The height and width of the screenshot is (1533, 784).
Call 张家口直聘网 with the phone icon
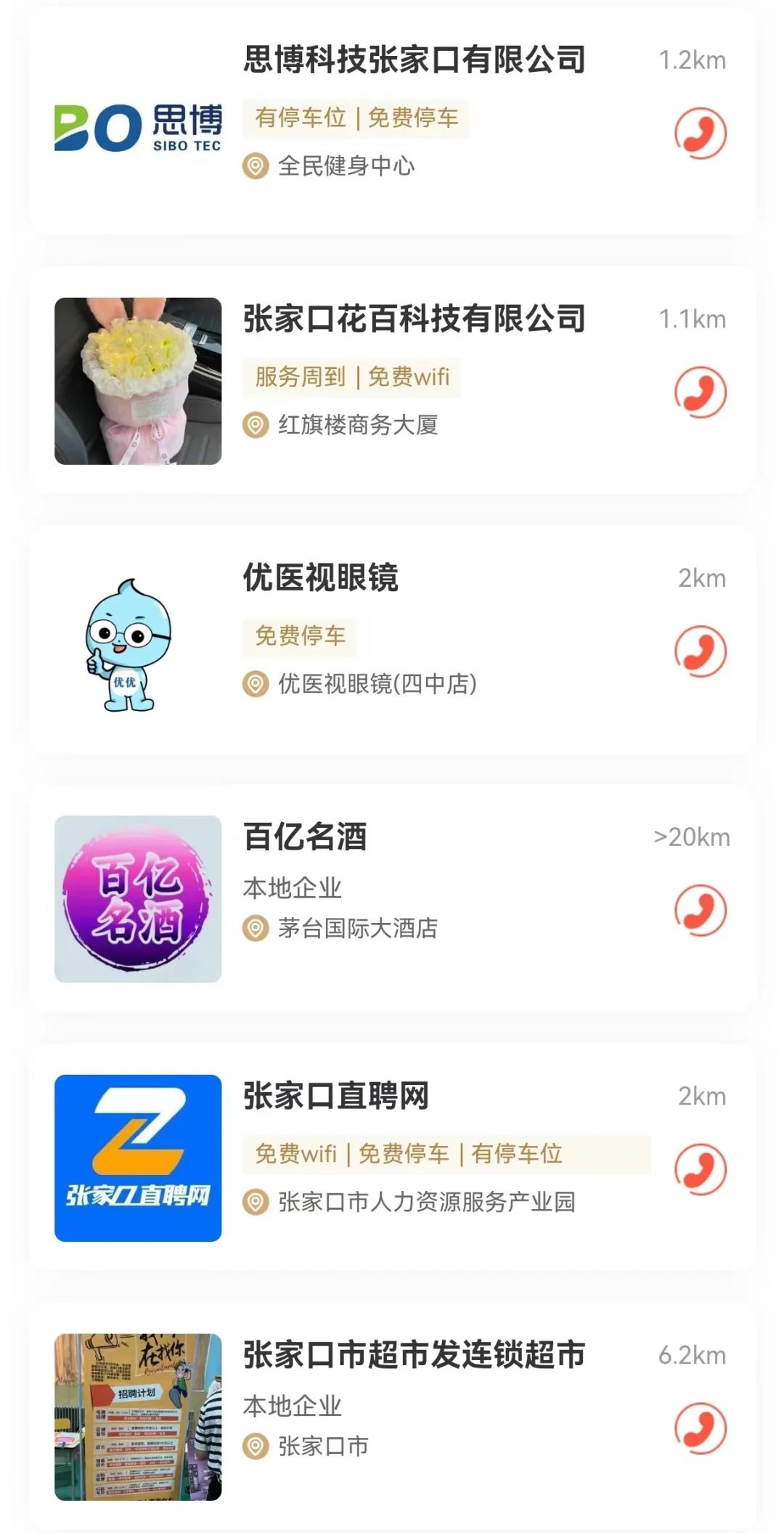pos(700,1169)
